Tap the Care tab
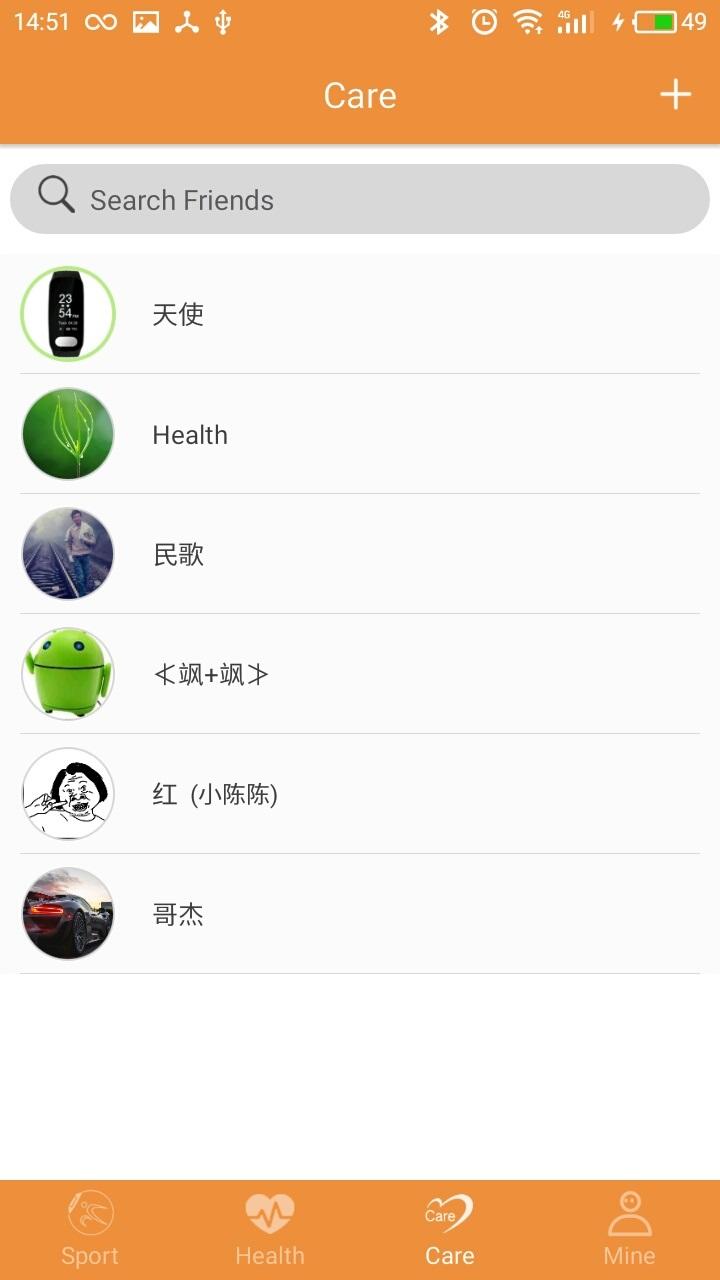720x1280 pixels. pyautogui.click(x=449, y=1229)
